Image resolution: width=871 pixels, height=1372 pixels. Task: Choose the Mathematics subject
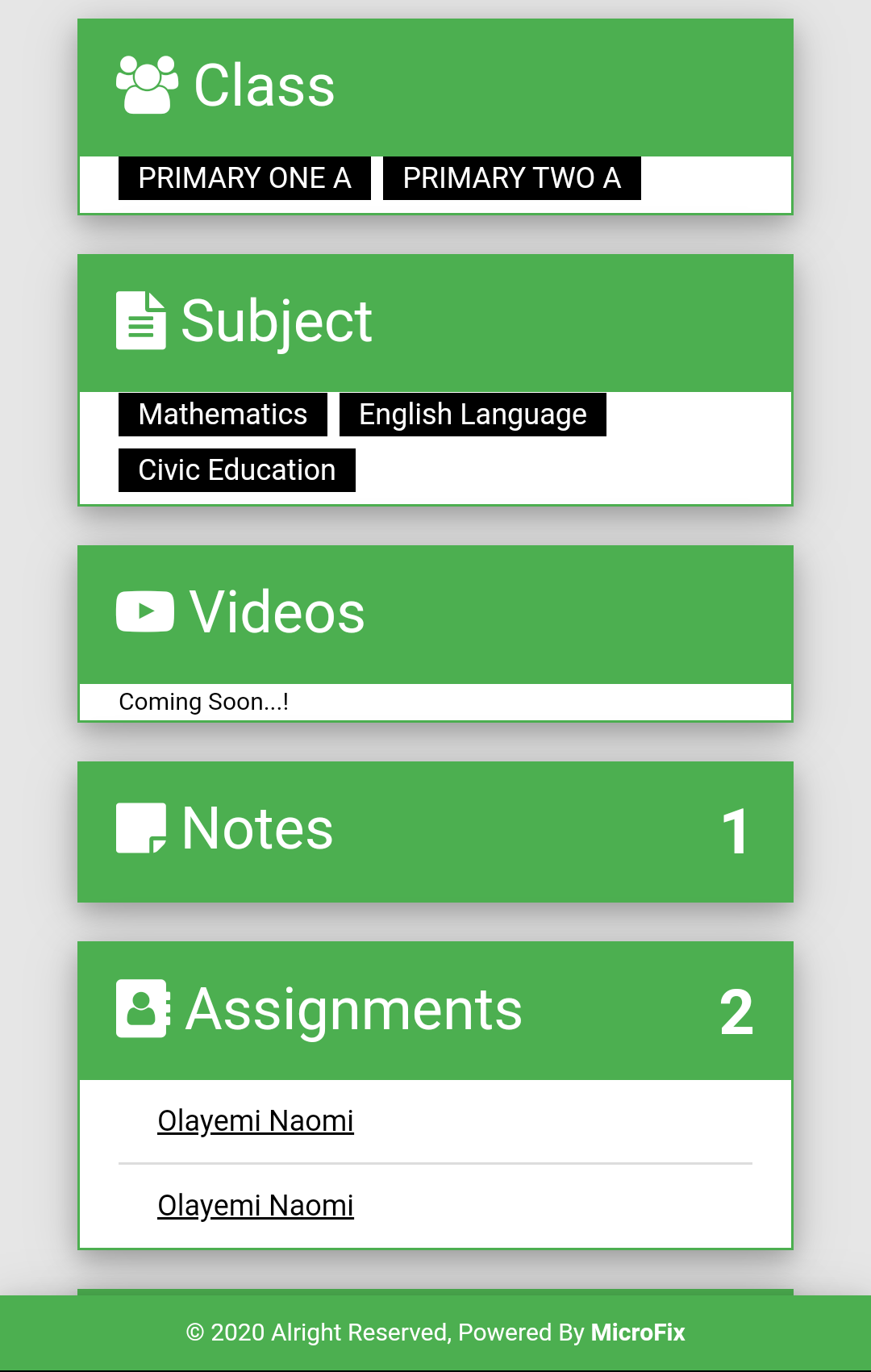(223, 414)
